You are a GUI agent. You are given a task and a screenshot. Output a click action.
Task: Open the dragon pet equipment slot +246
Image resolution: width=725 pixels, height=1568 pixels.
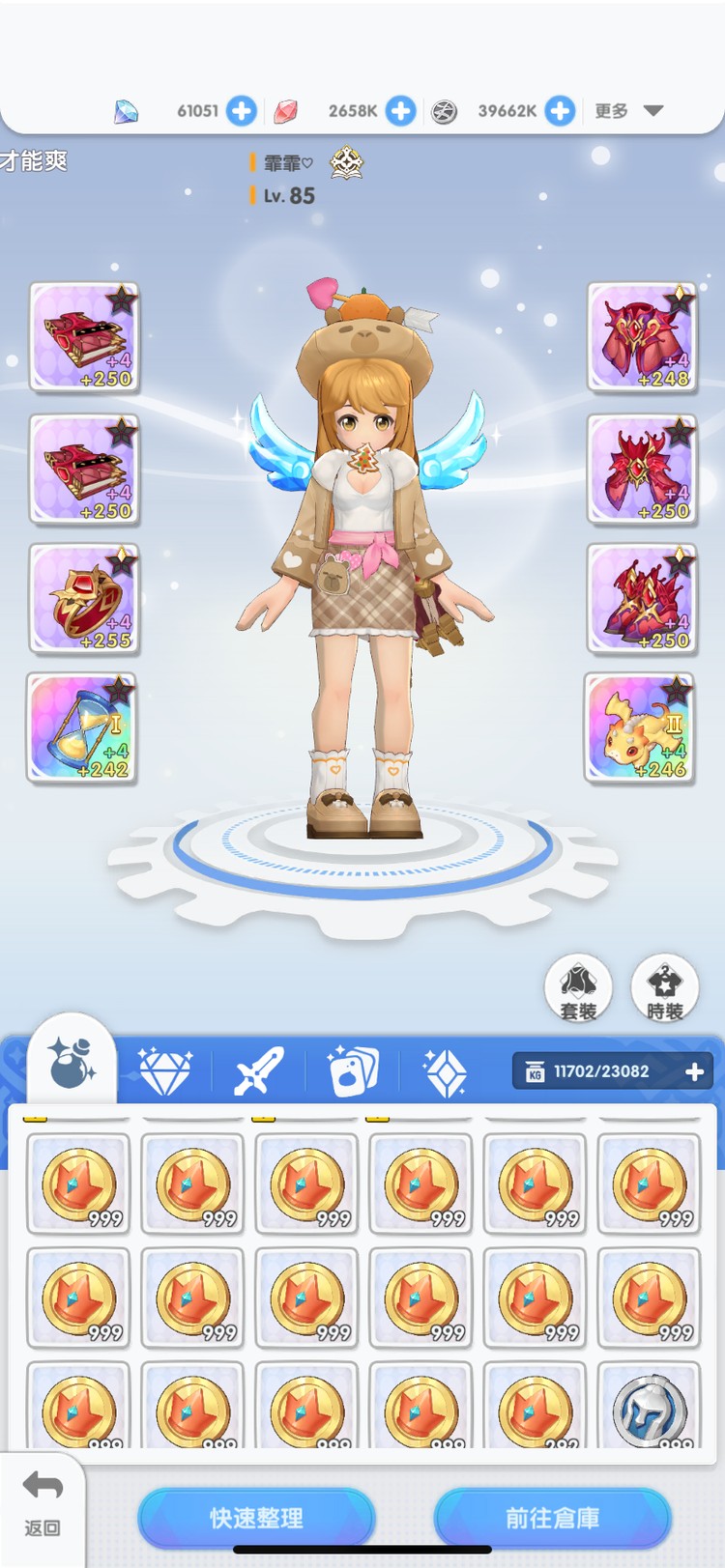click(x=641, y=727)
